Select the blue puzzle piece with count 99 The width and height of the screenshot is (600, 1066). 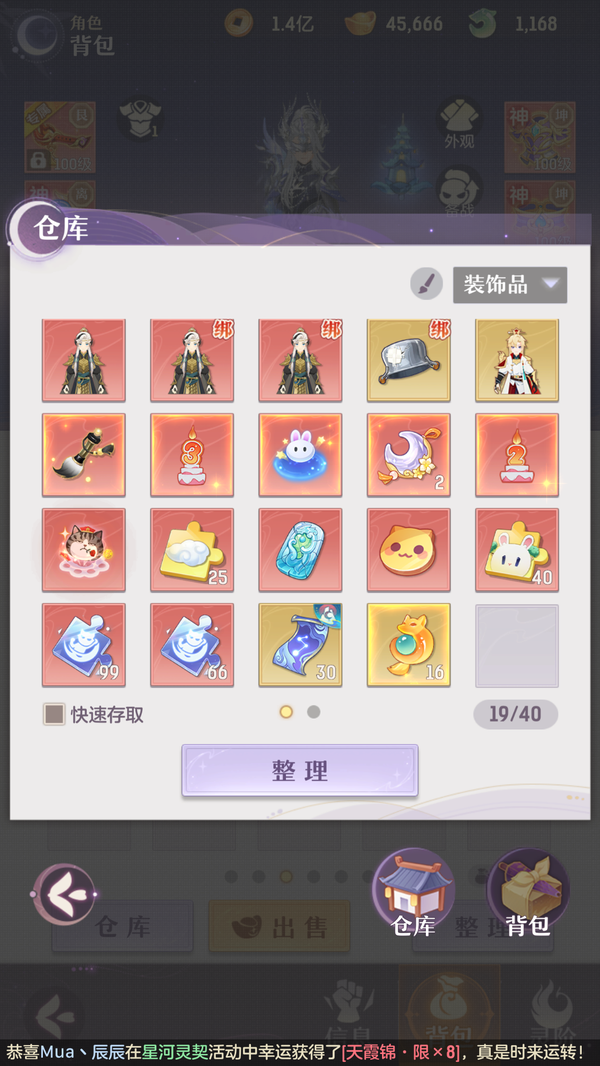click(84, 644)
